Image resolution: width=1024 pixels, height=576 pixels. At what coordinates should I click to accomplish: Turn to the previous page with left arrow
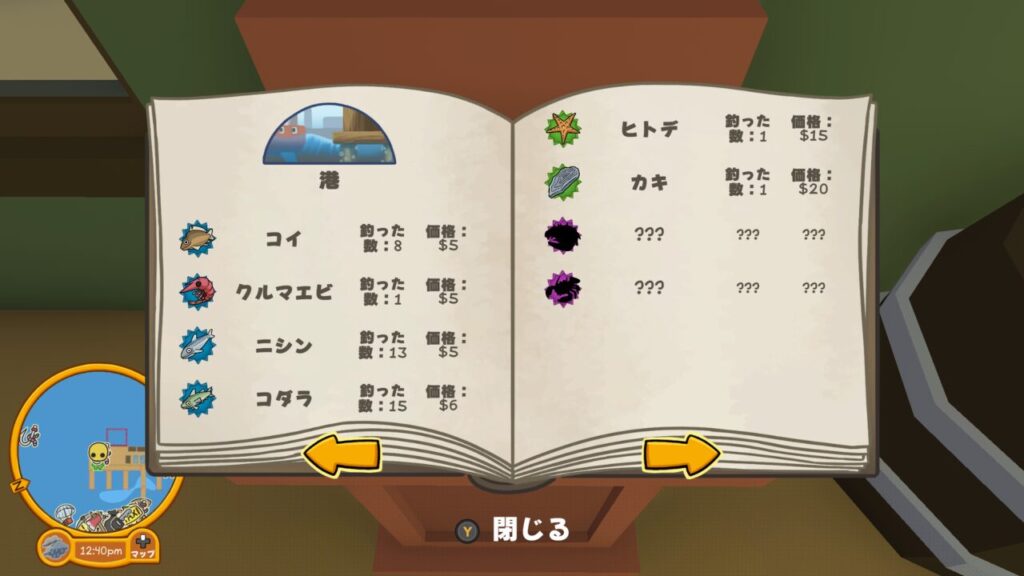click(x=341, y=455)
